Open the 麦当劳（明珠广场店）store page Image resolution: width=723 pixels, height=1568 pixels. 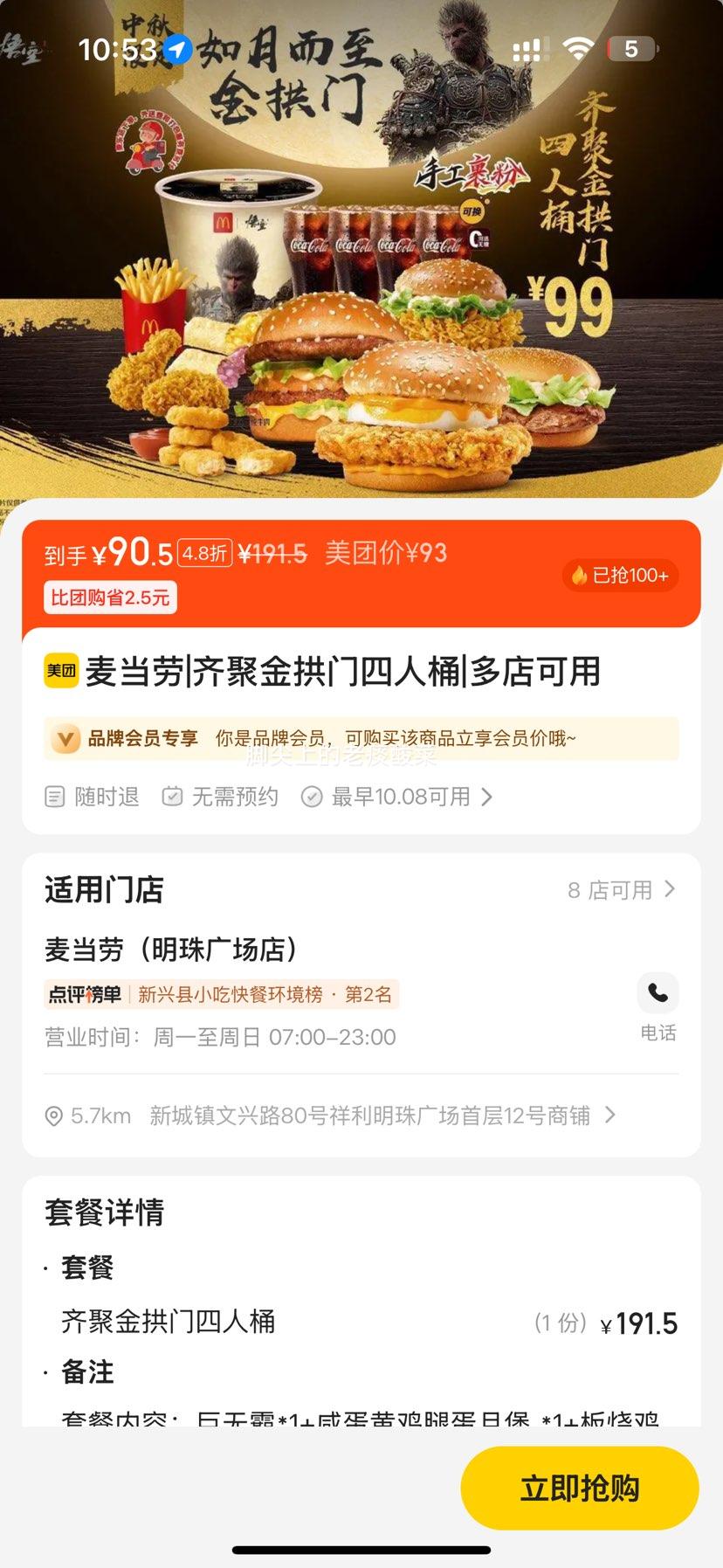tap(171, 950)
